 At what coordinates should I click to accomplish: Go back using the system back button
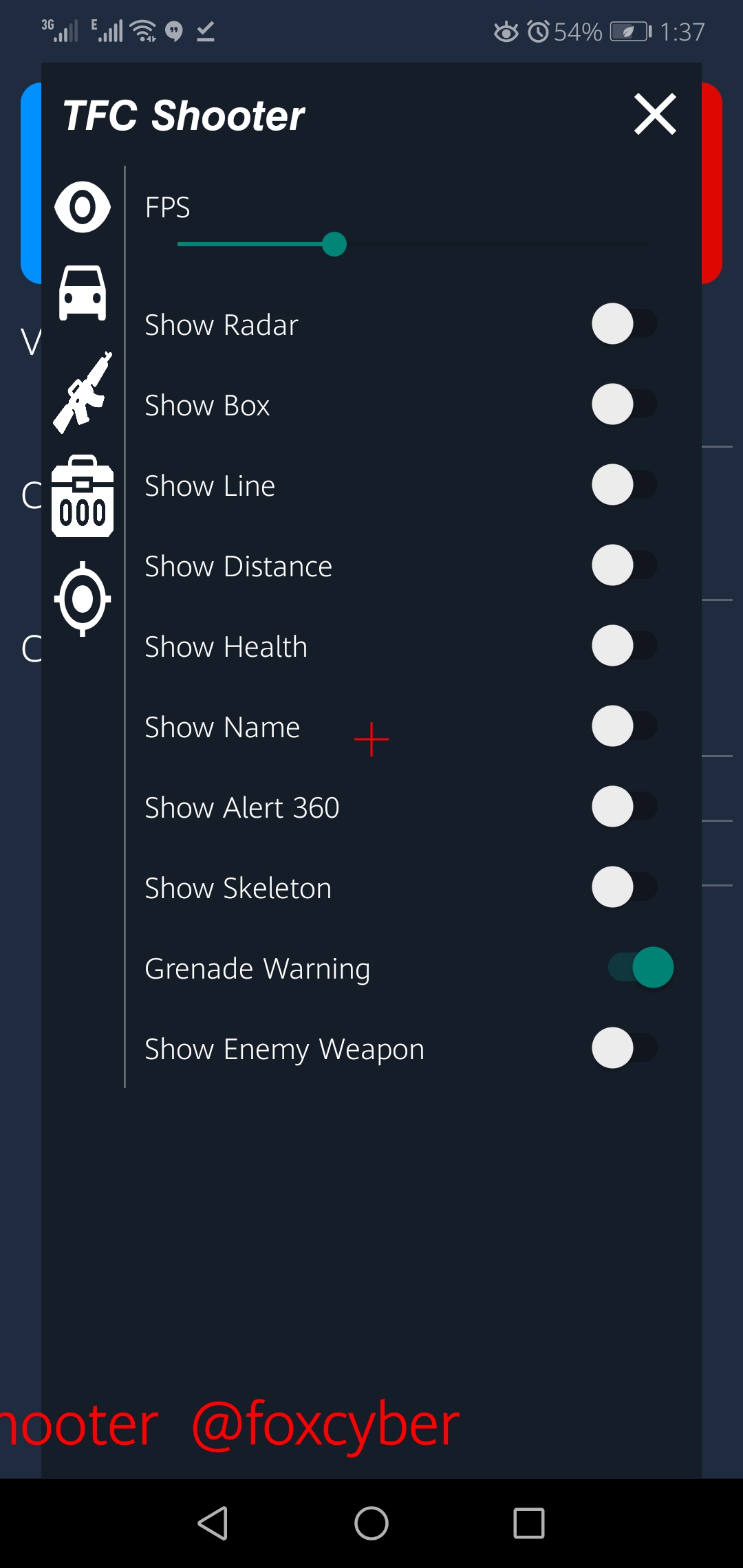213,1523
